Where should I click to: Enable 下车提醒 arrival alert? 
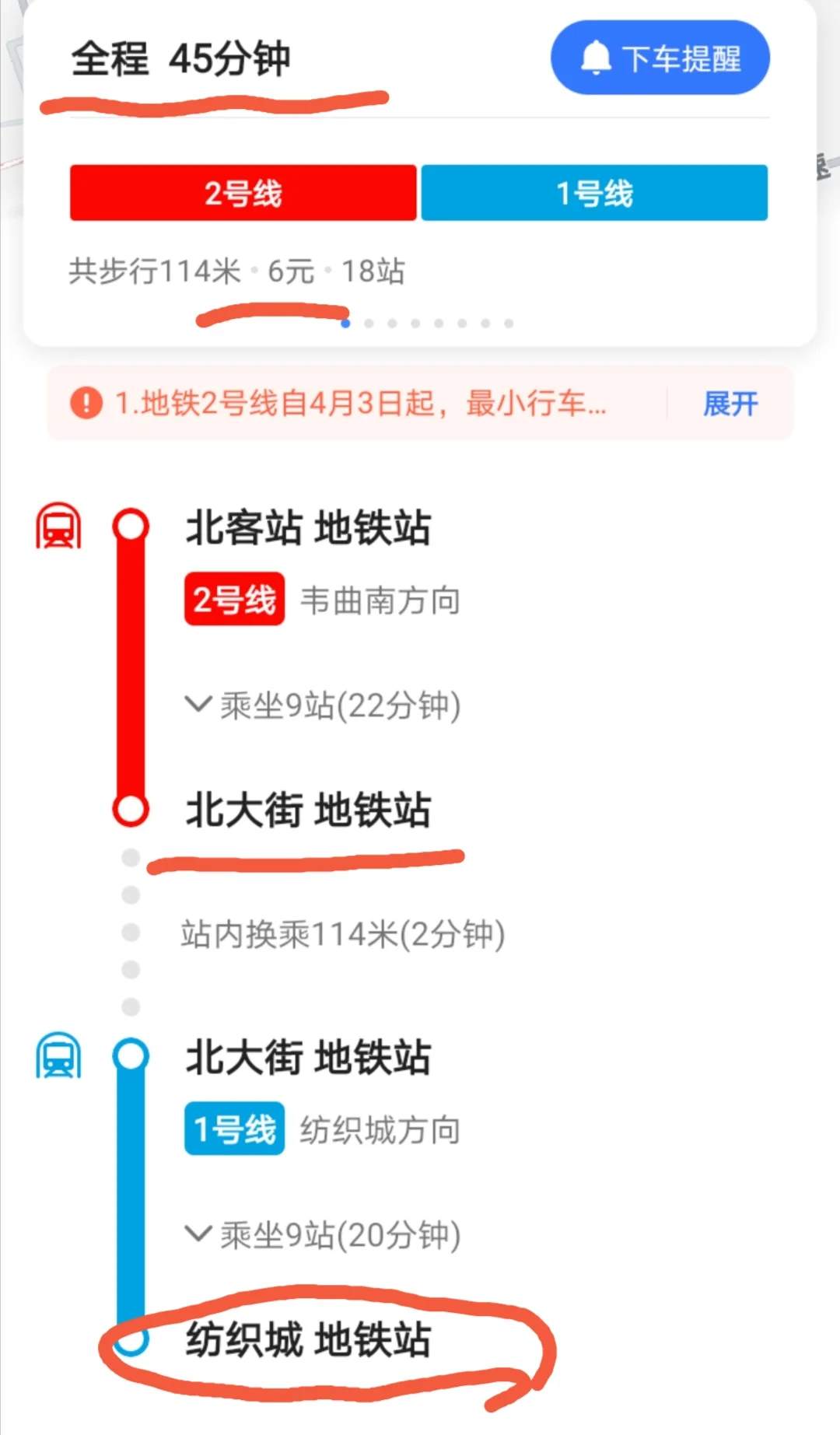point(660,58)
